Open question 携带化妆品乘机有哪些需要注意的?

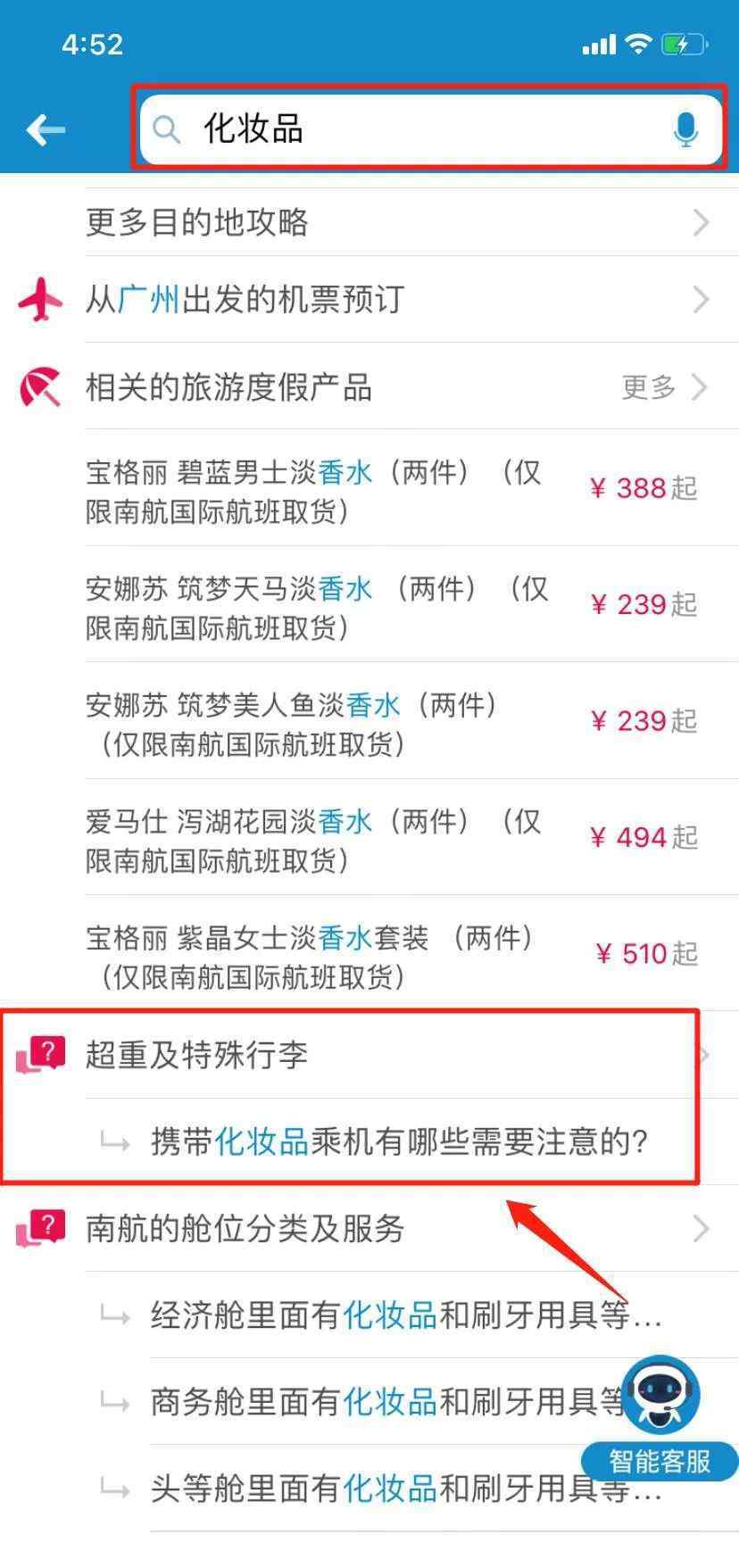[399, 1141]
